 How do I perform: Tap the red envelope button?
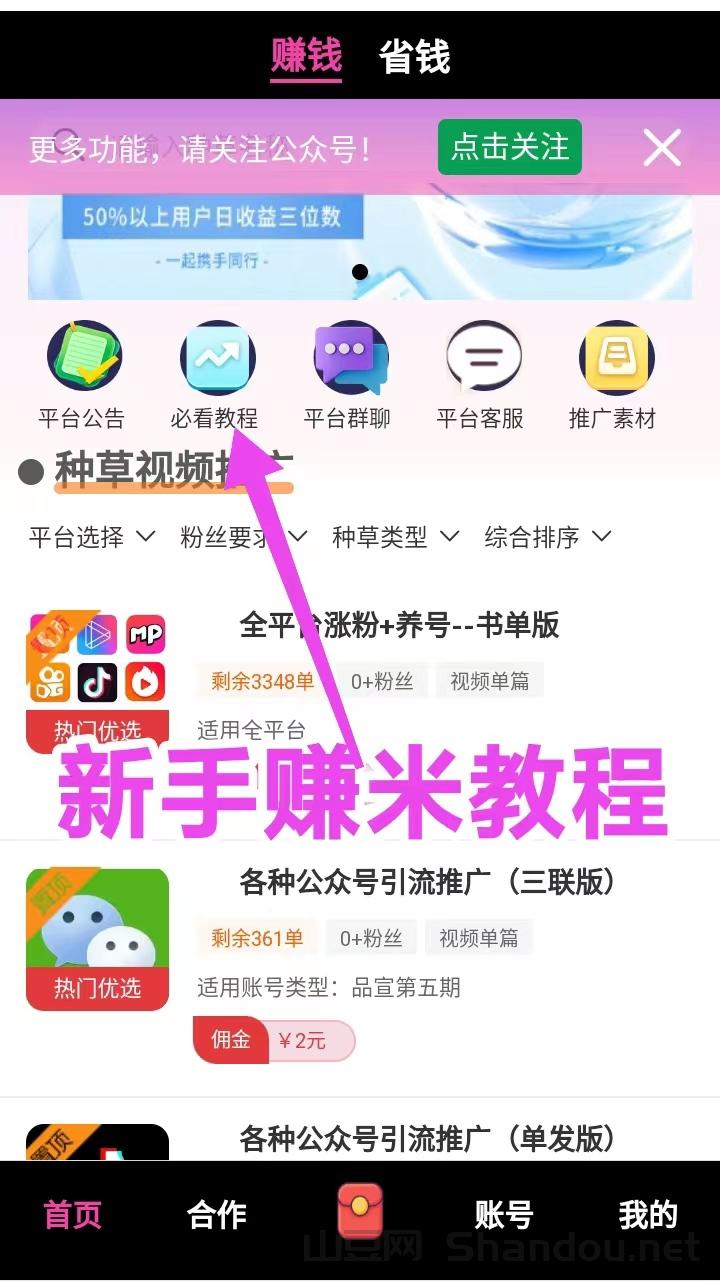(360, 1211)
